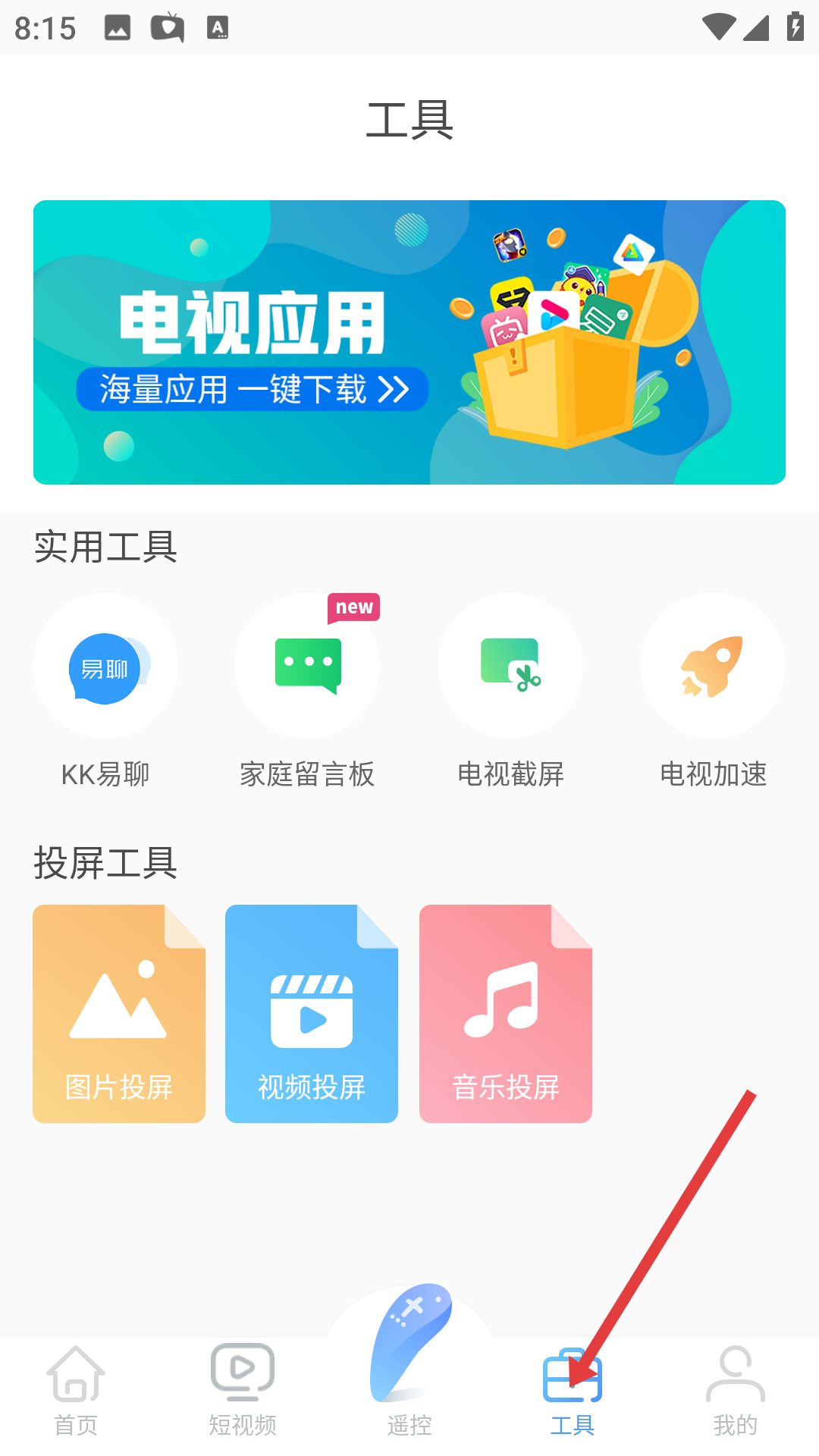The image size is (819, 1456).
Task: Open 音乐投屏 music casting
Action: [506, 1013]
